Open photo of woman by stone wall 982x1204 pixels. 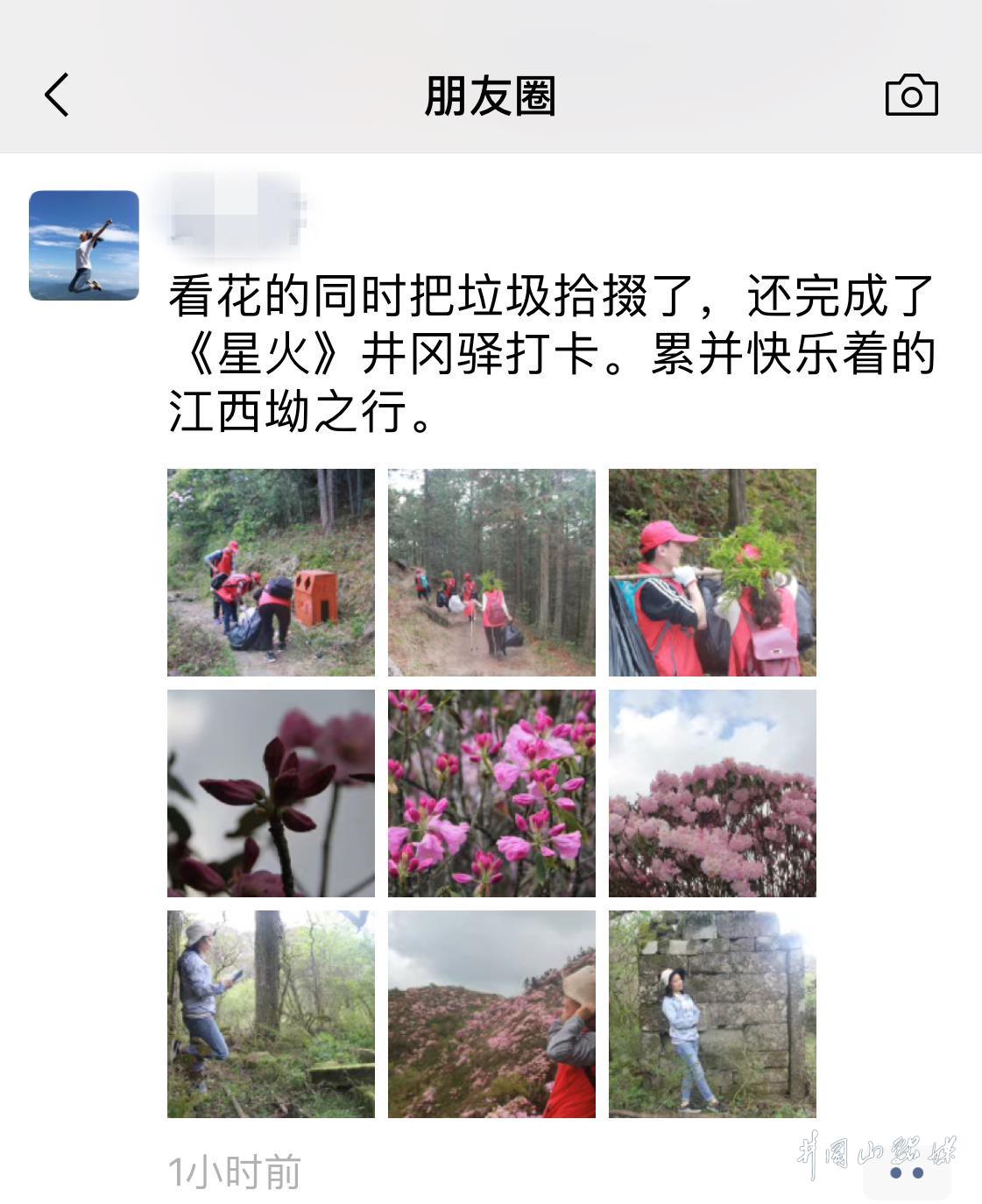(x=712, y=1014)
